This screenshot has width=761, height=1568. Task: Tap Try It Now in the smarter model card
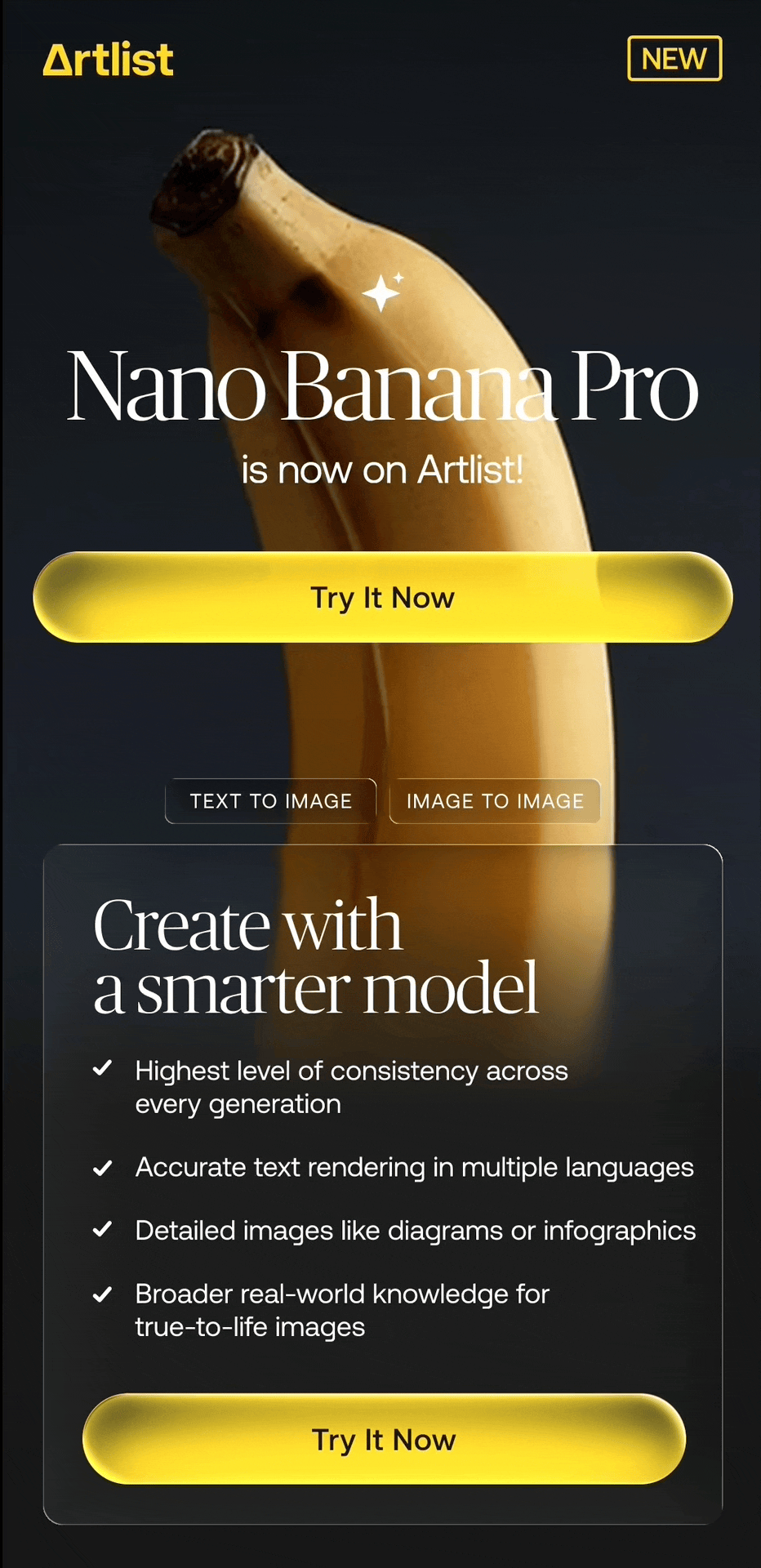coord(384,1440)
